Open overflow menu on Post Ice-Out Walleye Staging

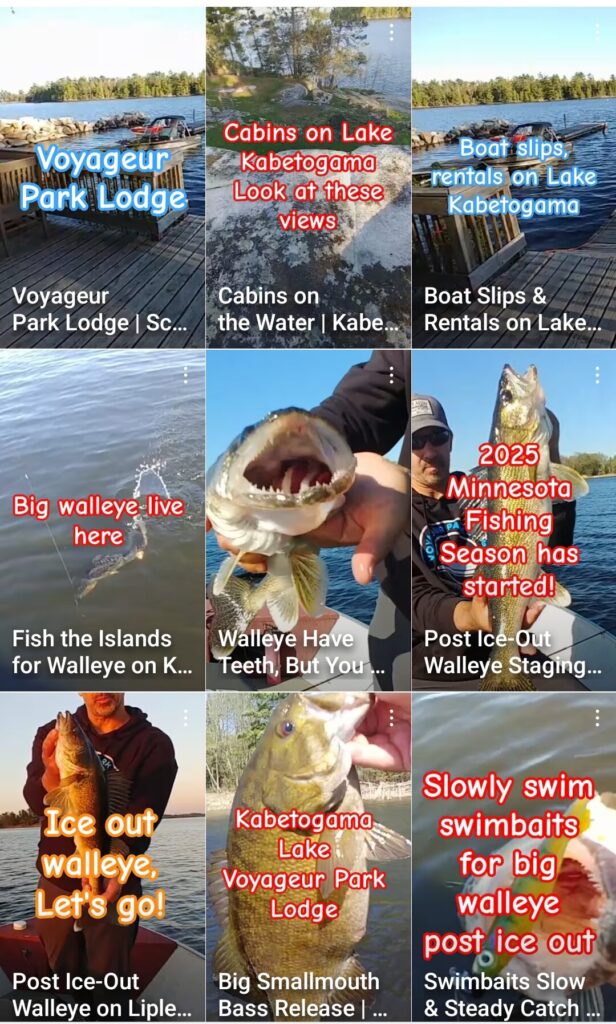[597, 375]
